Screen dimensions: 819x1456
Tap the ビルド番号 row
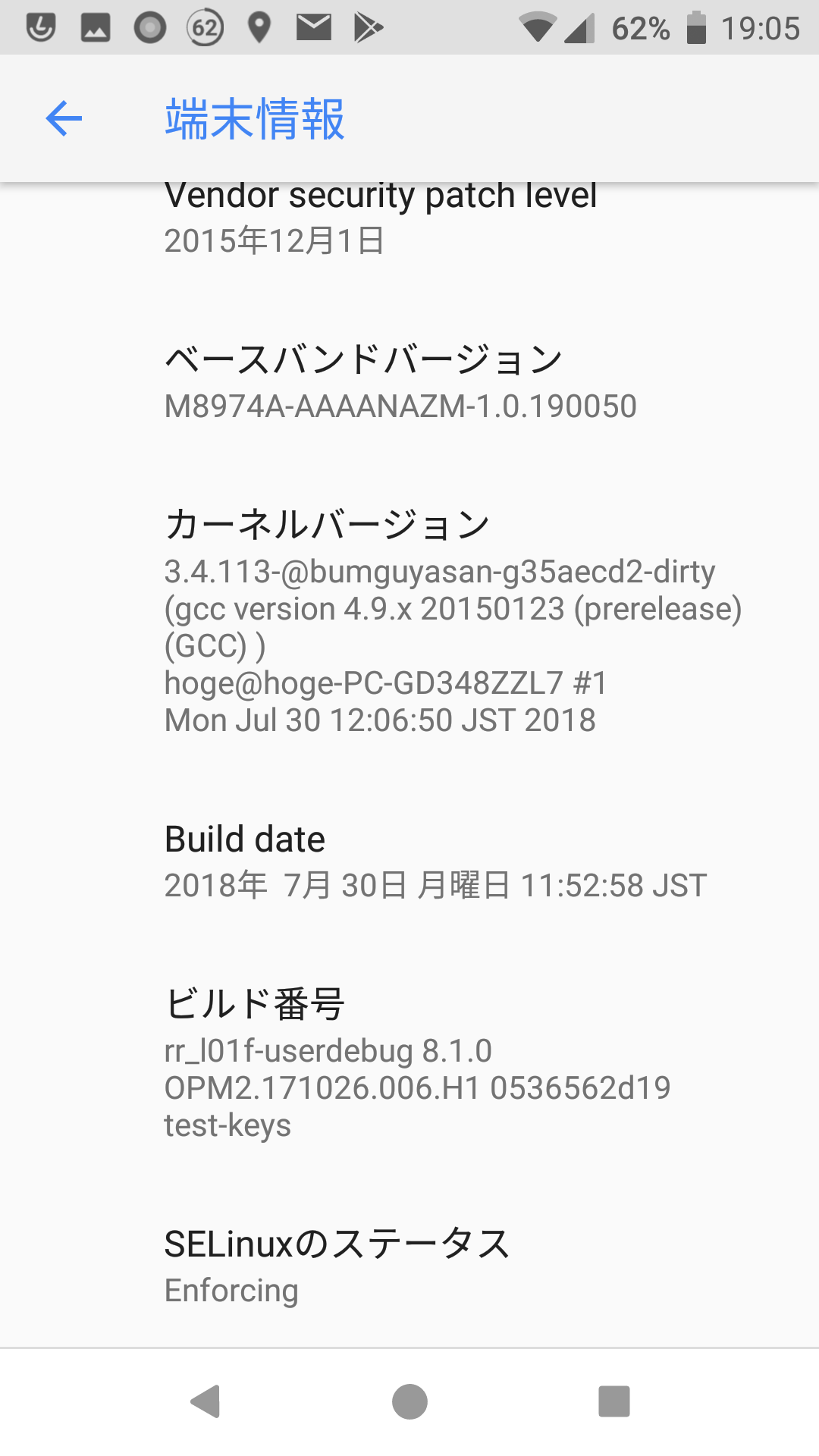[x=409, y=1063]
